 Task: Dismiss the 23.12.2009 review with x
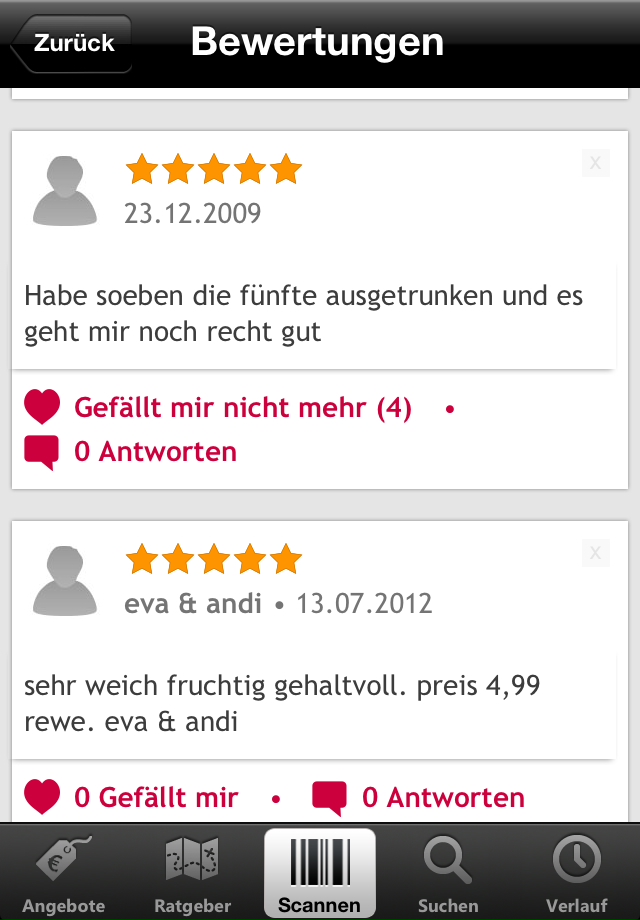pos(595,163)
